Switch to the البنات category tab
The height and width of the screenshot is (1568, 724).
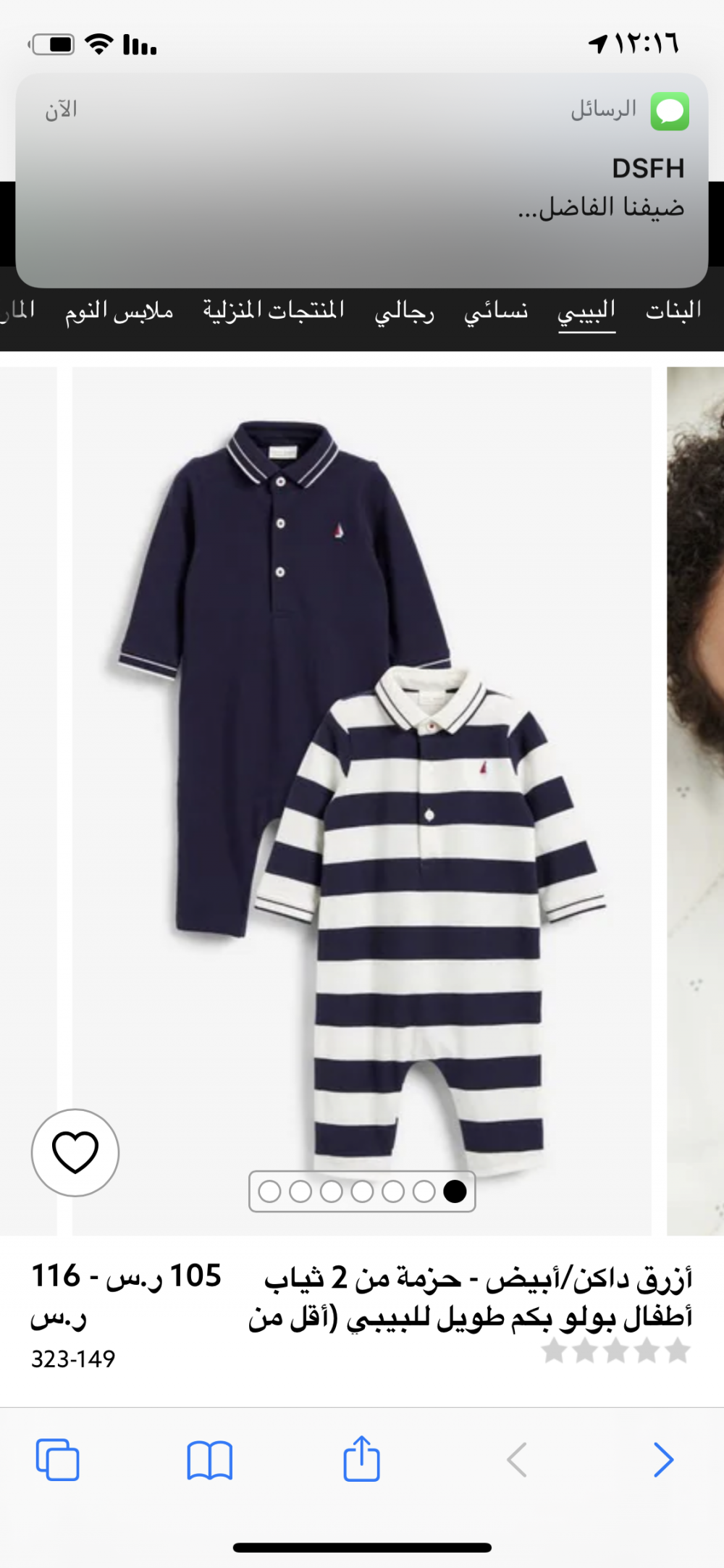tap(673, 311)
